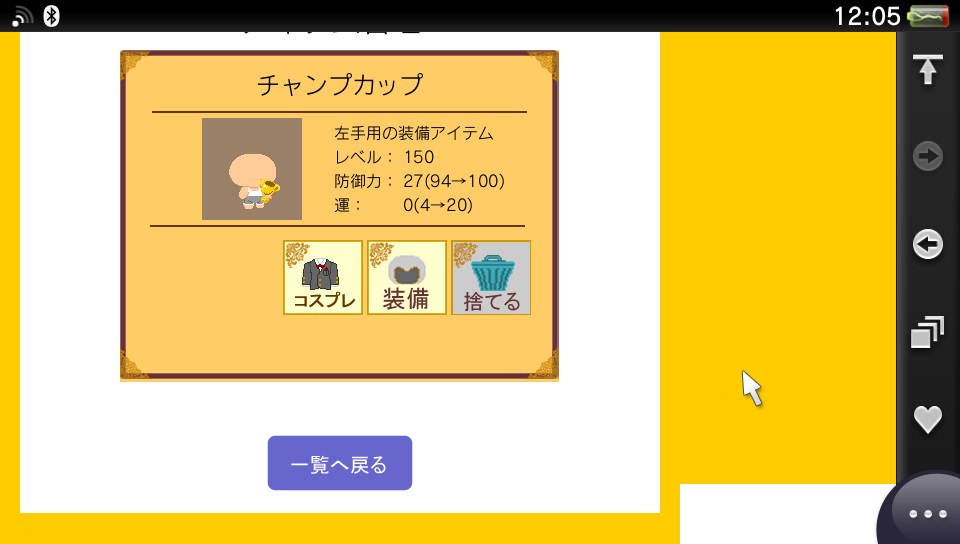Go back with browser back arrow
The width and height of the screenshot is (960, 544).
[x=928, y=245]
